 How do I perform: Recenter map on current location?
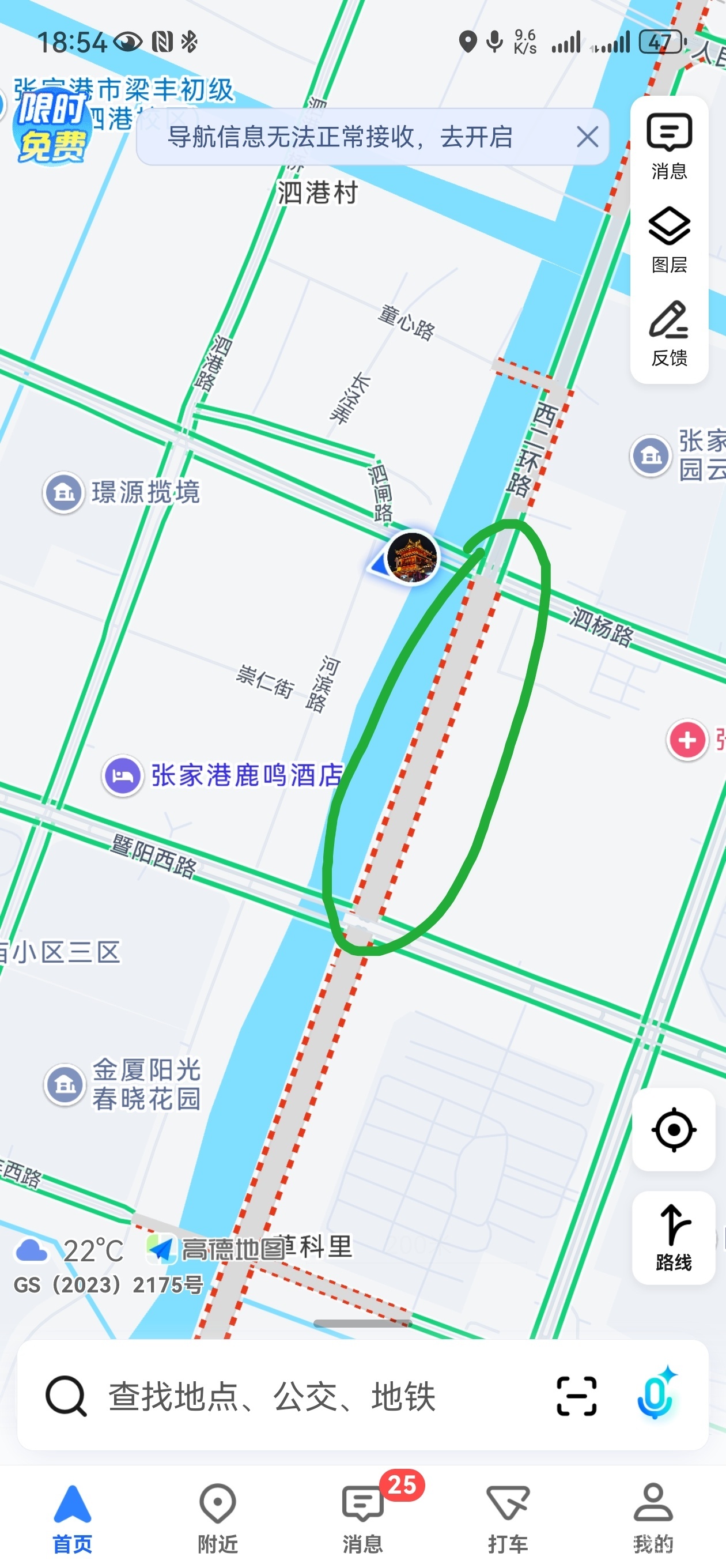673,1130
